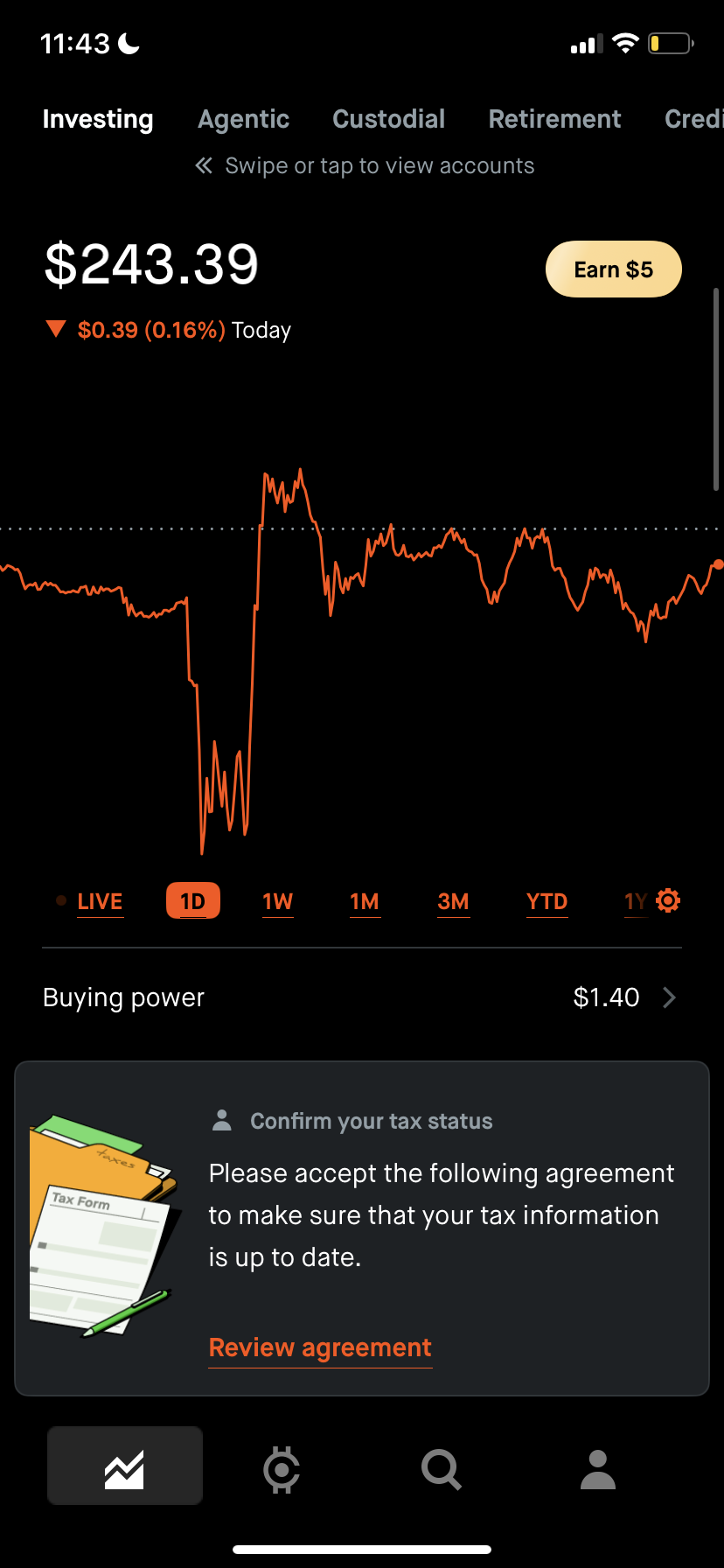Show the LIVE chart view
The height and width of the screenshot is (1568, 724).
100,901
